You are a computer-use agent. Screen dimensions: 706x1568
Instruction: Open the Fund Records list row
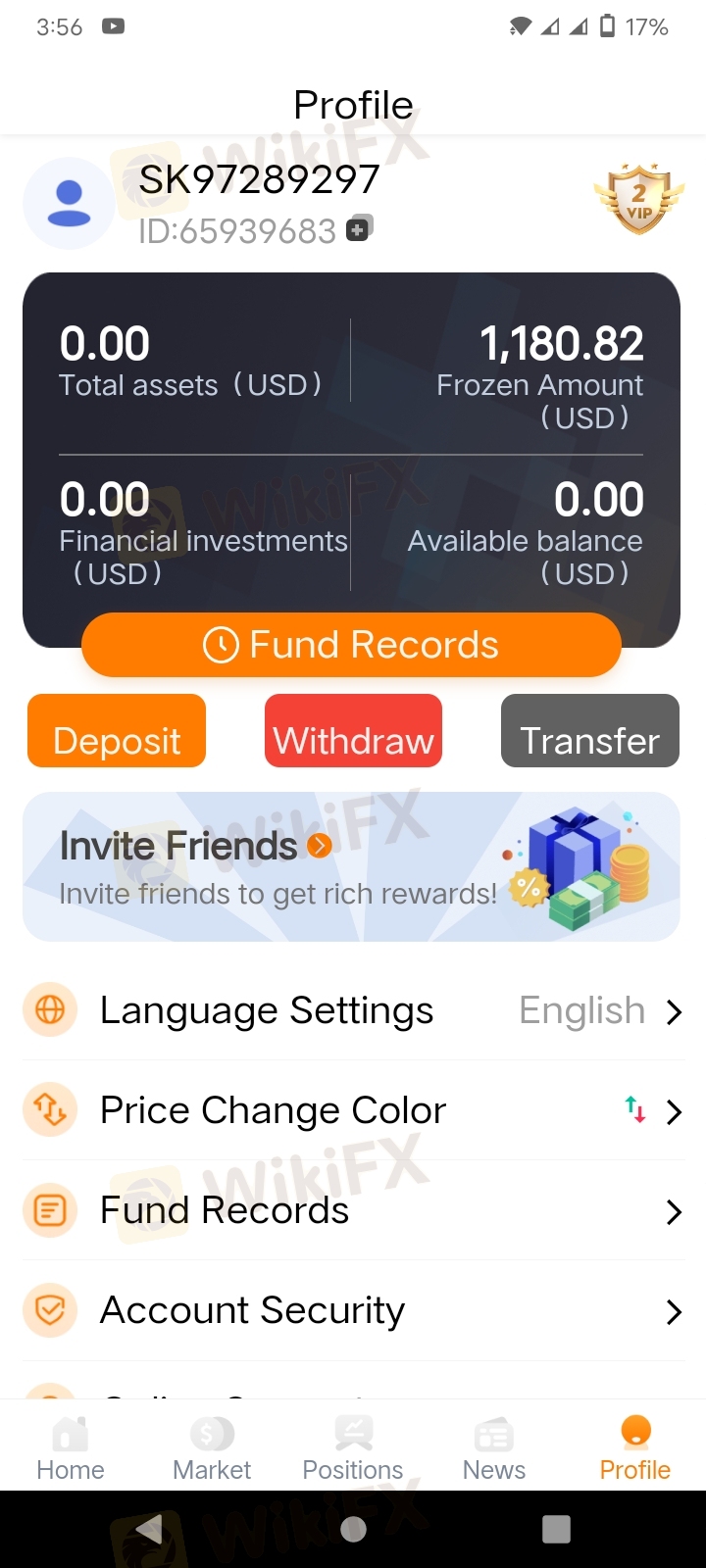pyautogui.click(x=353, y=1210)
